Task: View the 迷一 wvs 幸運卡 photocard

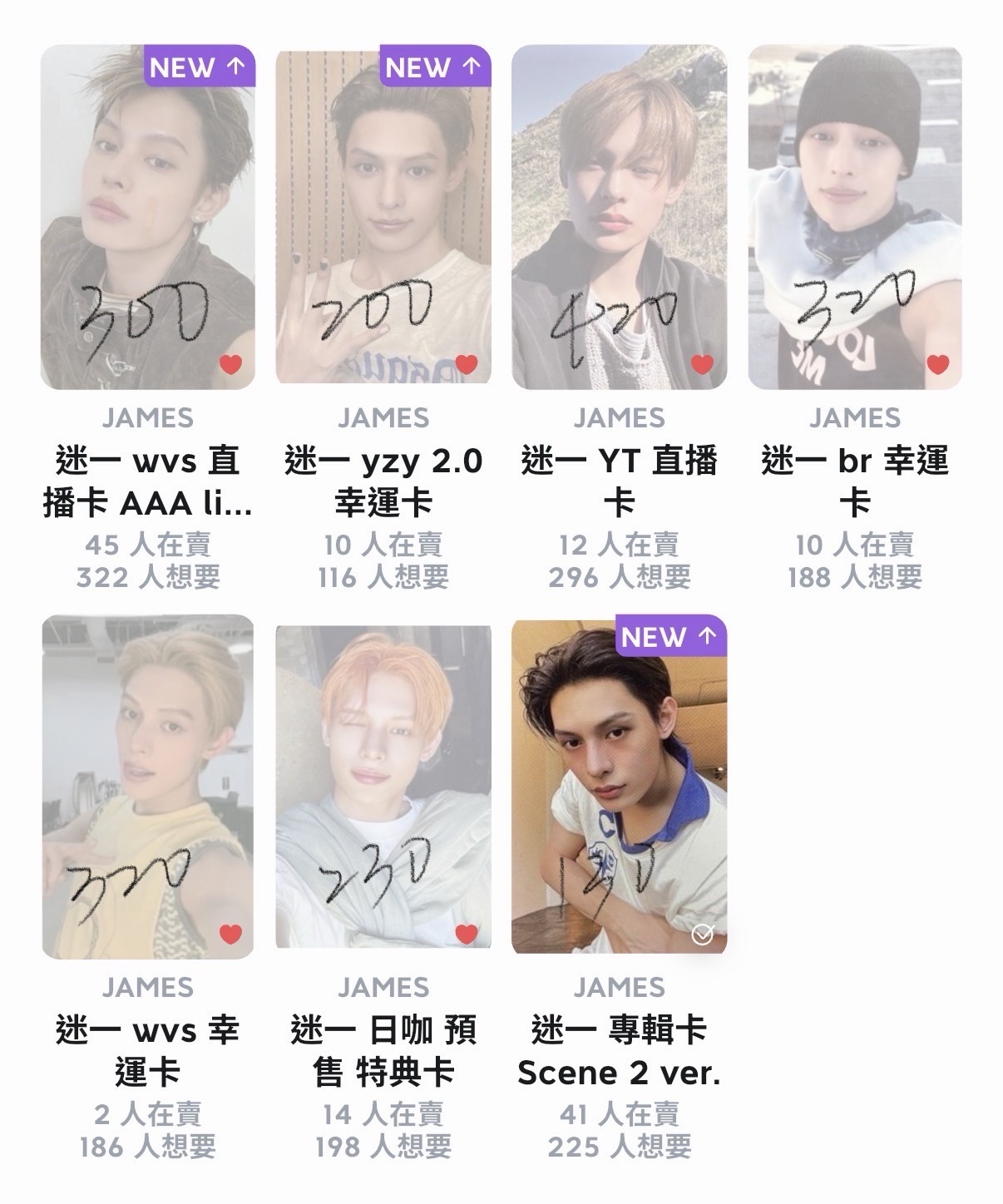Action: click(147, 786)
